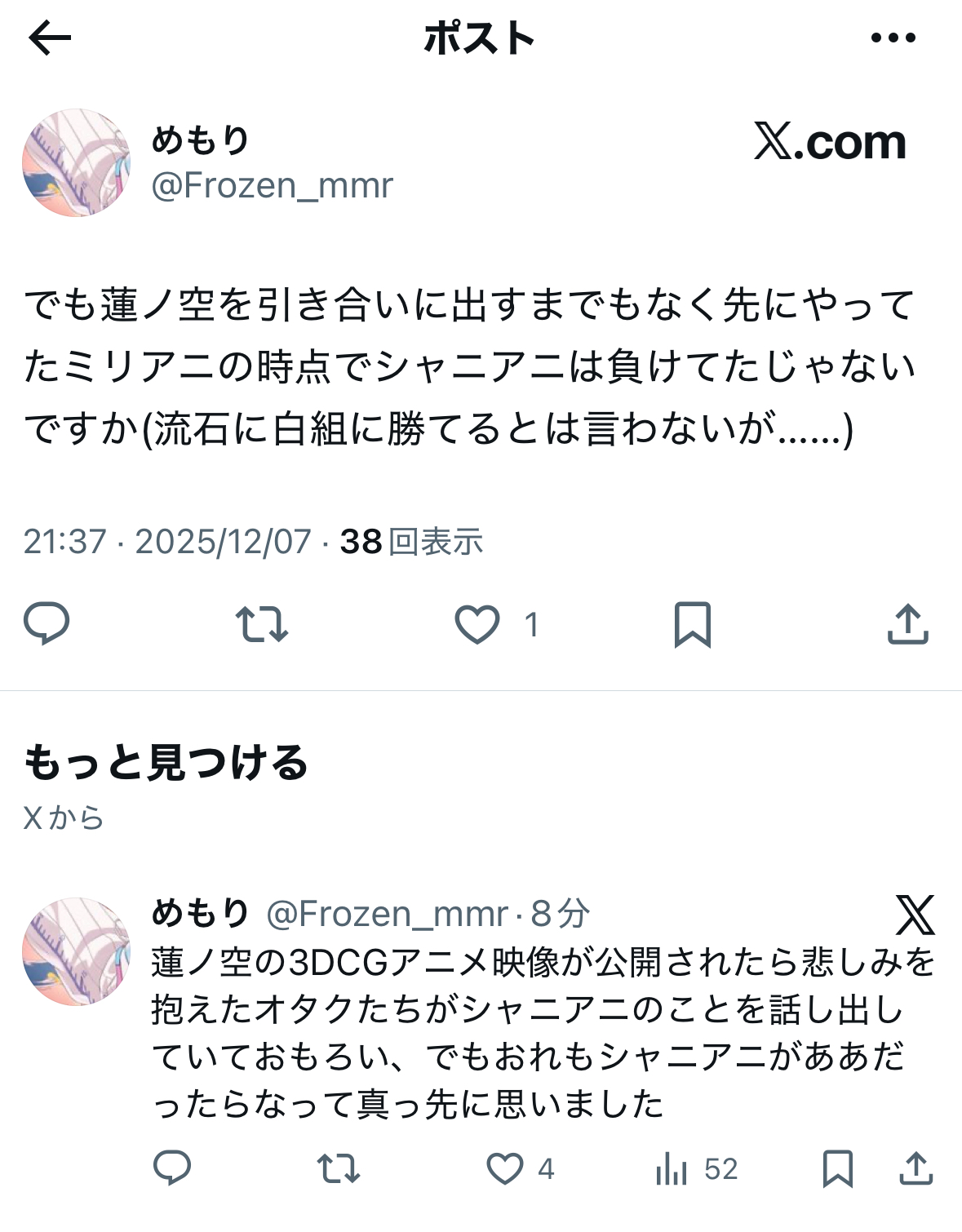Screen dimensions: 962x1232
Task: Open the three-dot overflow menu
Action: tap(893, 38)
